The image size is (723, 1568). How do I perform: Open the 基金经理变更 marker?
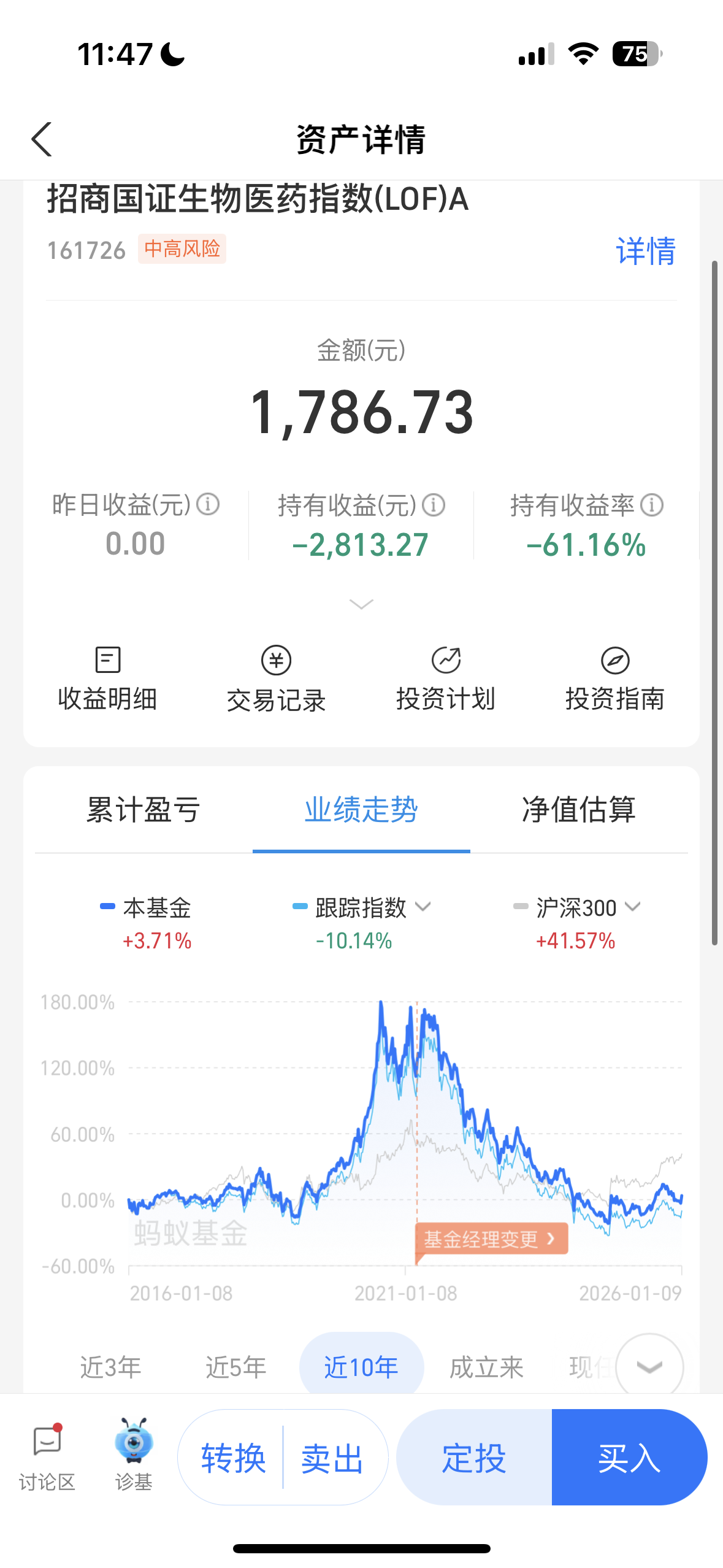(x=491, y=1239)
